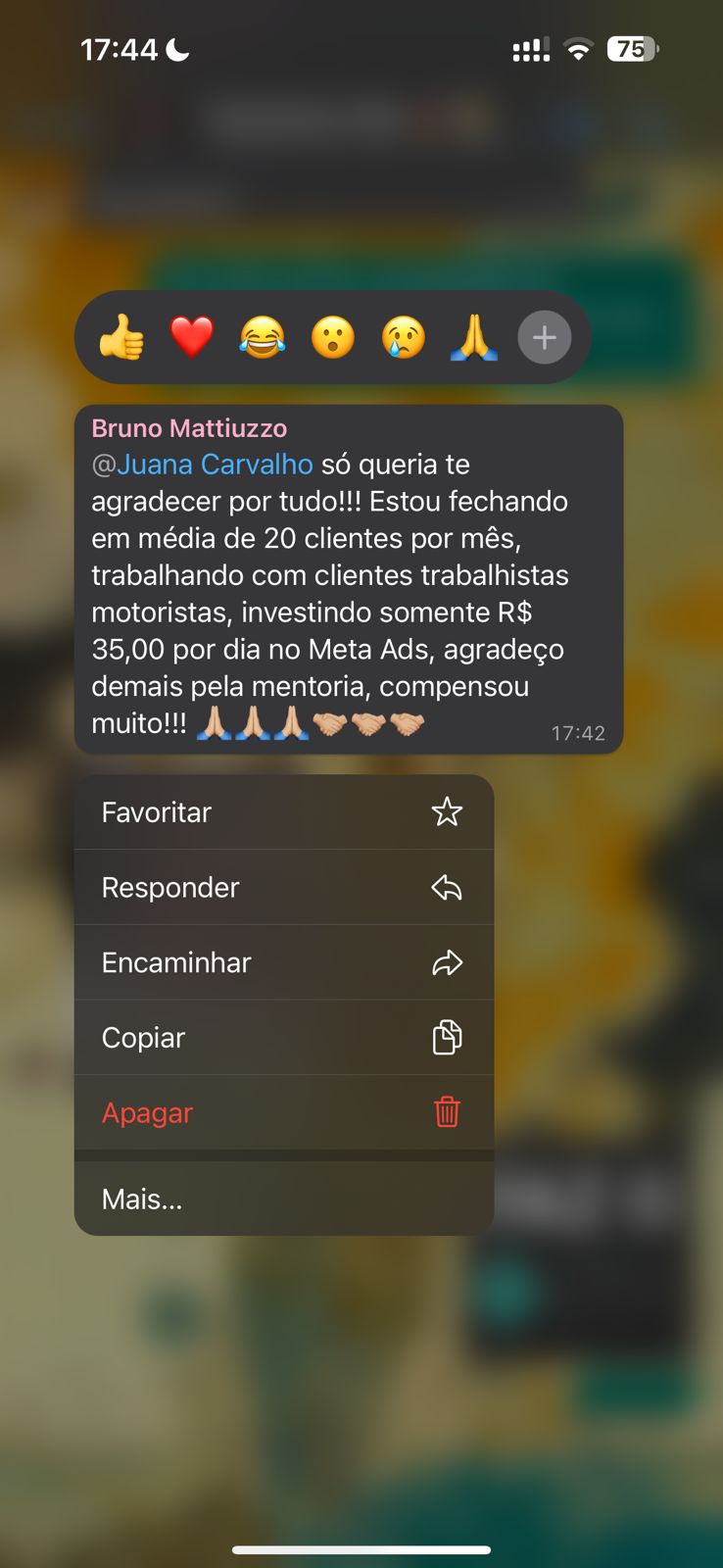The width and height of the screenshot is (723, 1568).
Task: Select Encaminhar to forward the message
Action: tap(284, 962)
